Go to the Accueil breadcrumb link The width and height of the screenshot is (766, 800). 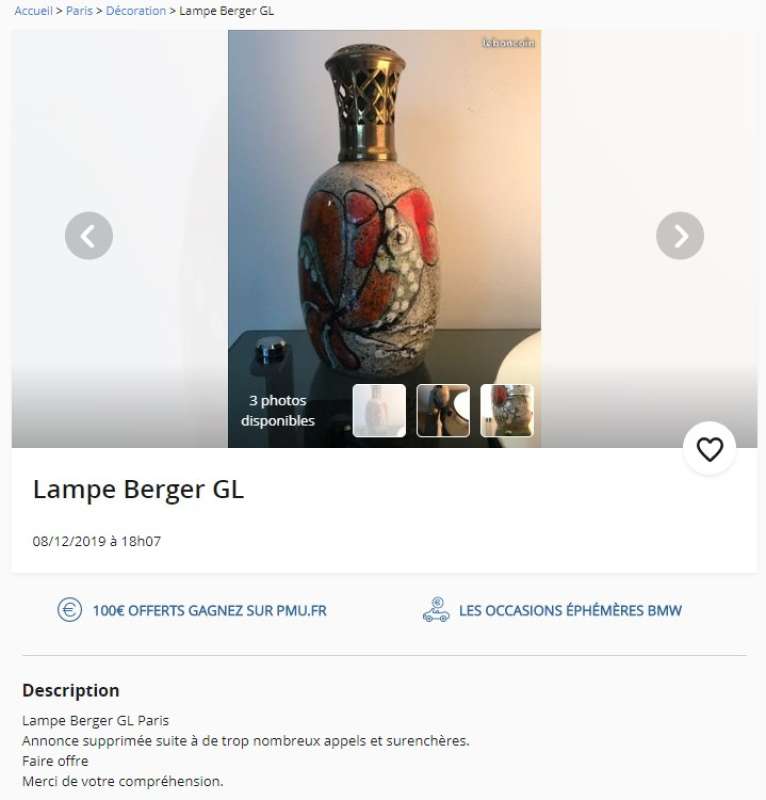pyautogui.click(x=33, y=11)
